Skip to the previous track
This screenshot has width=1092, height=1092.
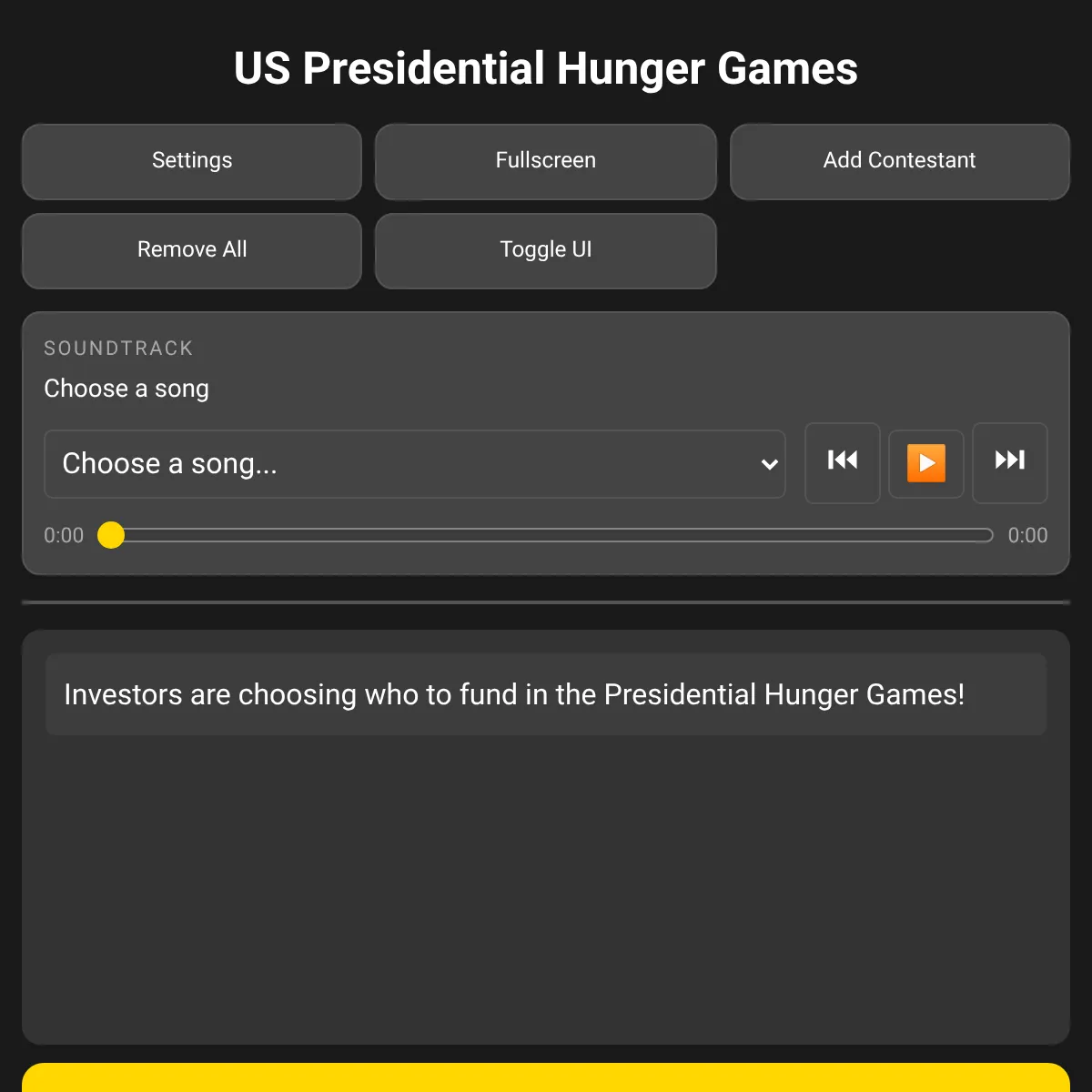pyautogui.click(x=843, y=462)
